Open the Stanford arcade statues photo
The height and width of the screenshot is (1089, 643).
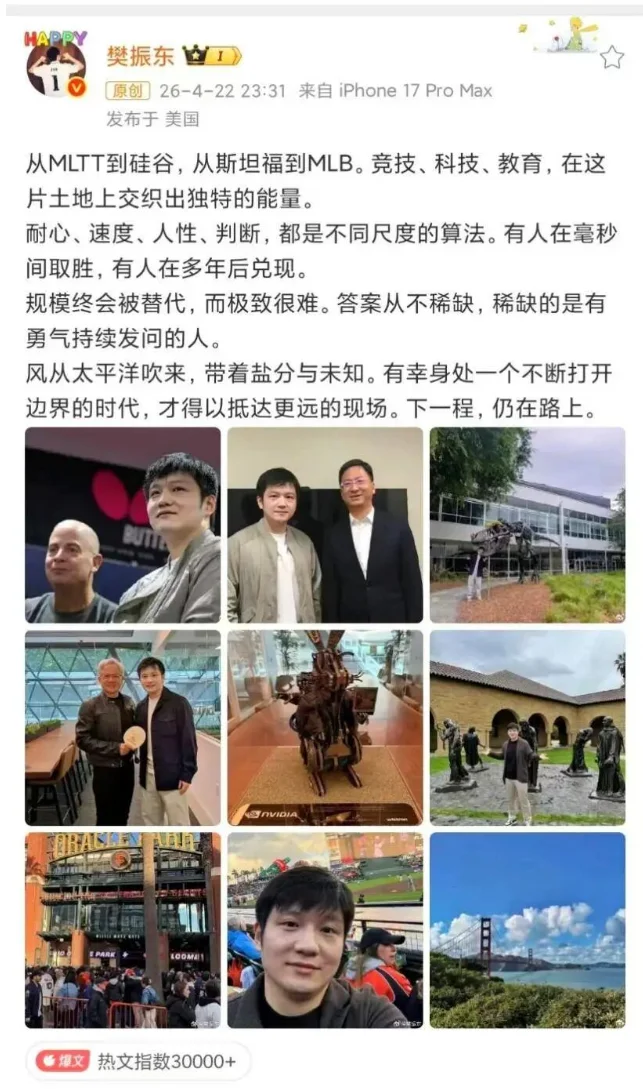click(527, 727)
